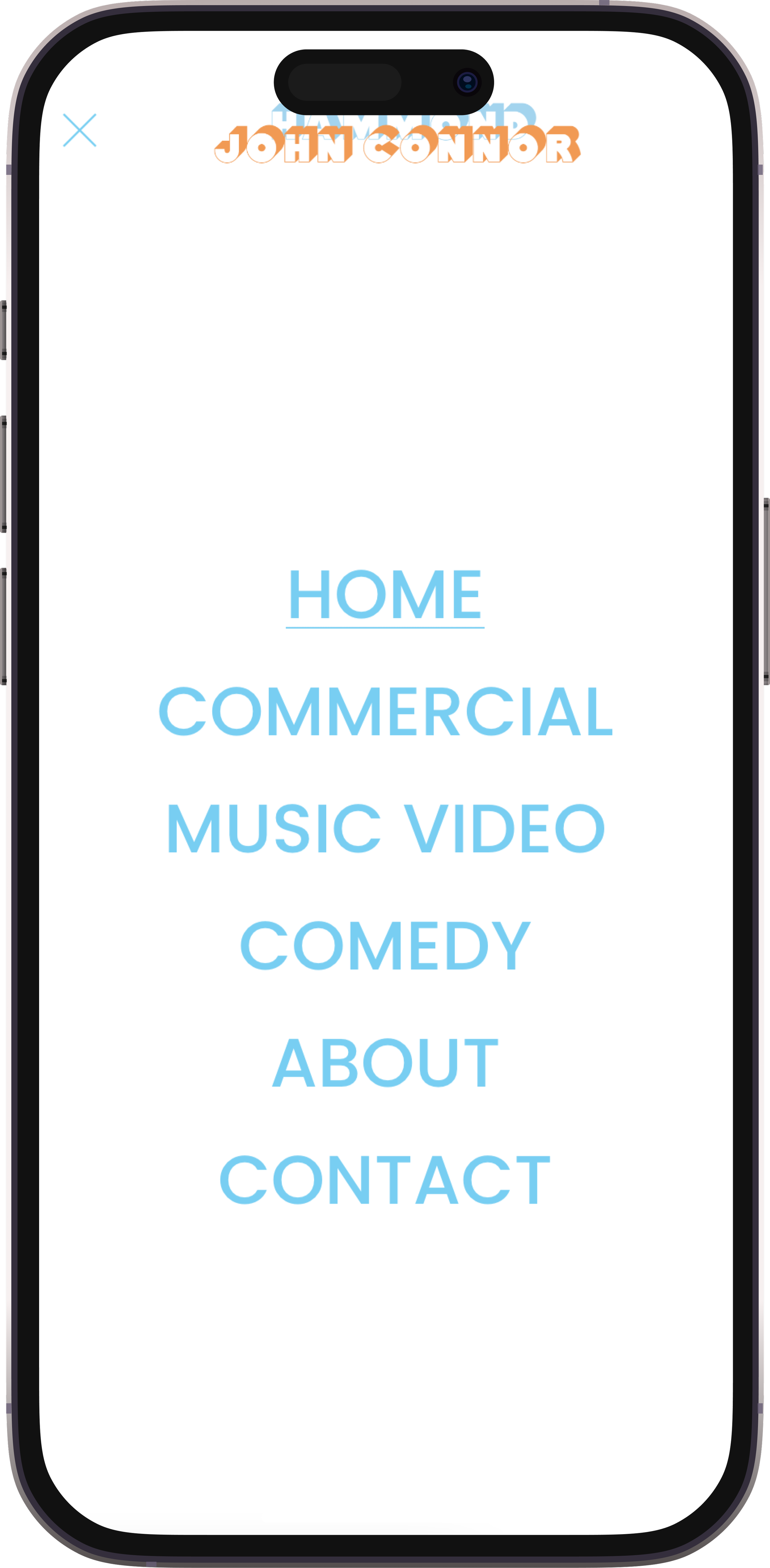Open the About page

[x=385, y=1063]
